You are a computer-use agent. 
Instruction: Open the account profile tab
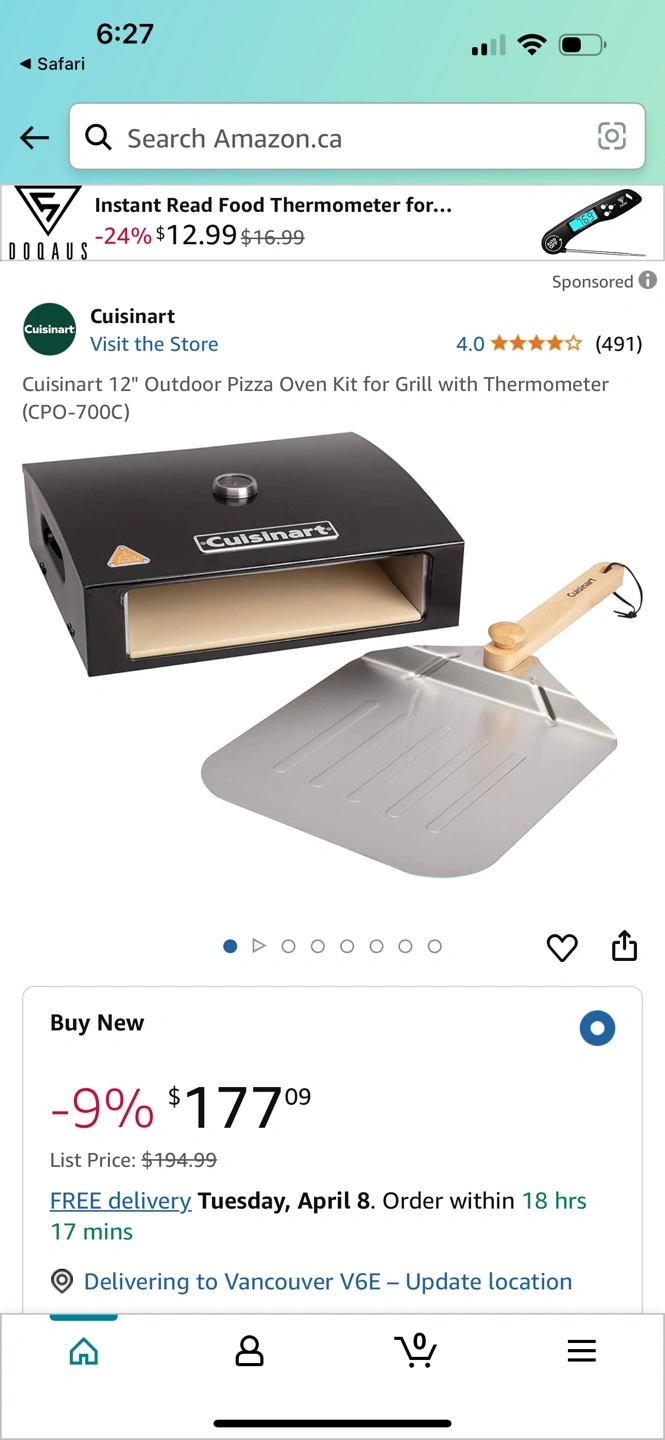pos(249,1352)
